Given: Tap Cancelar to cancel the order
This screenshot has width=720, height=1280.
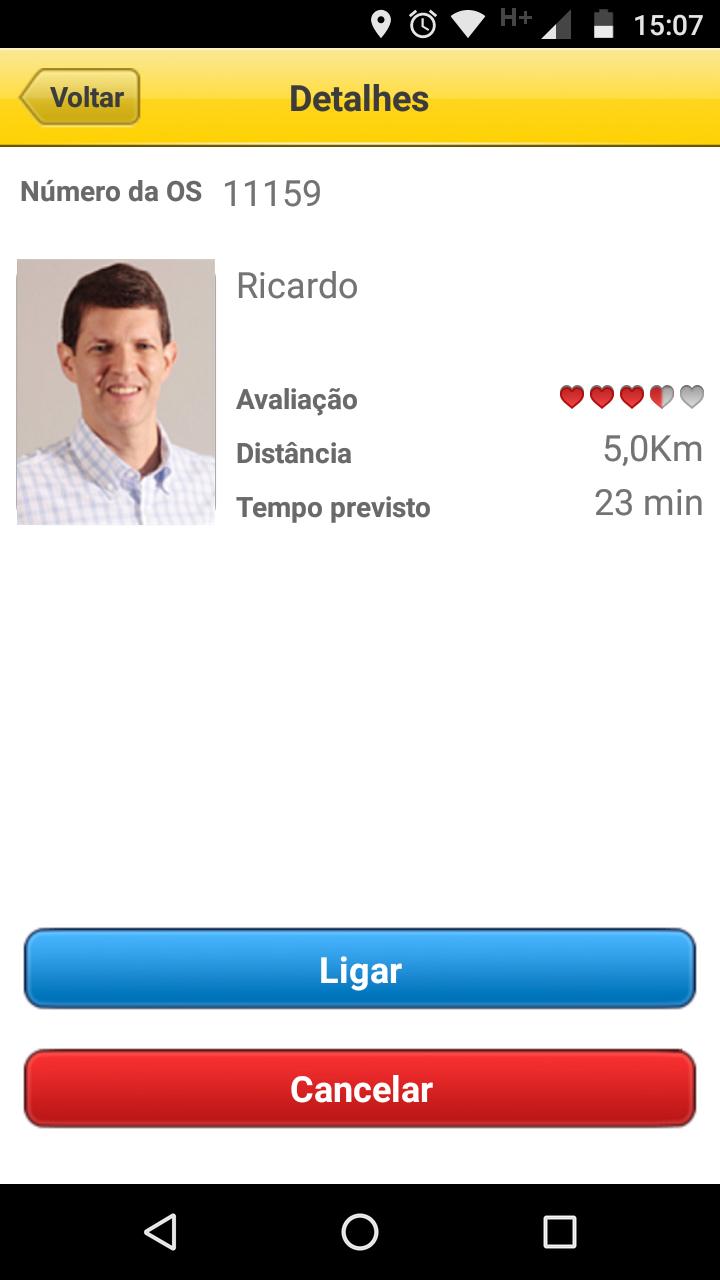Looking at the screenshot, I should pos(360,1088).
